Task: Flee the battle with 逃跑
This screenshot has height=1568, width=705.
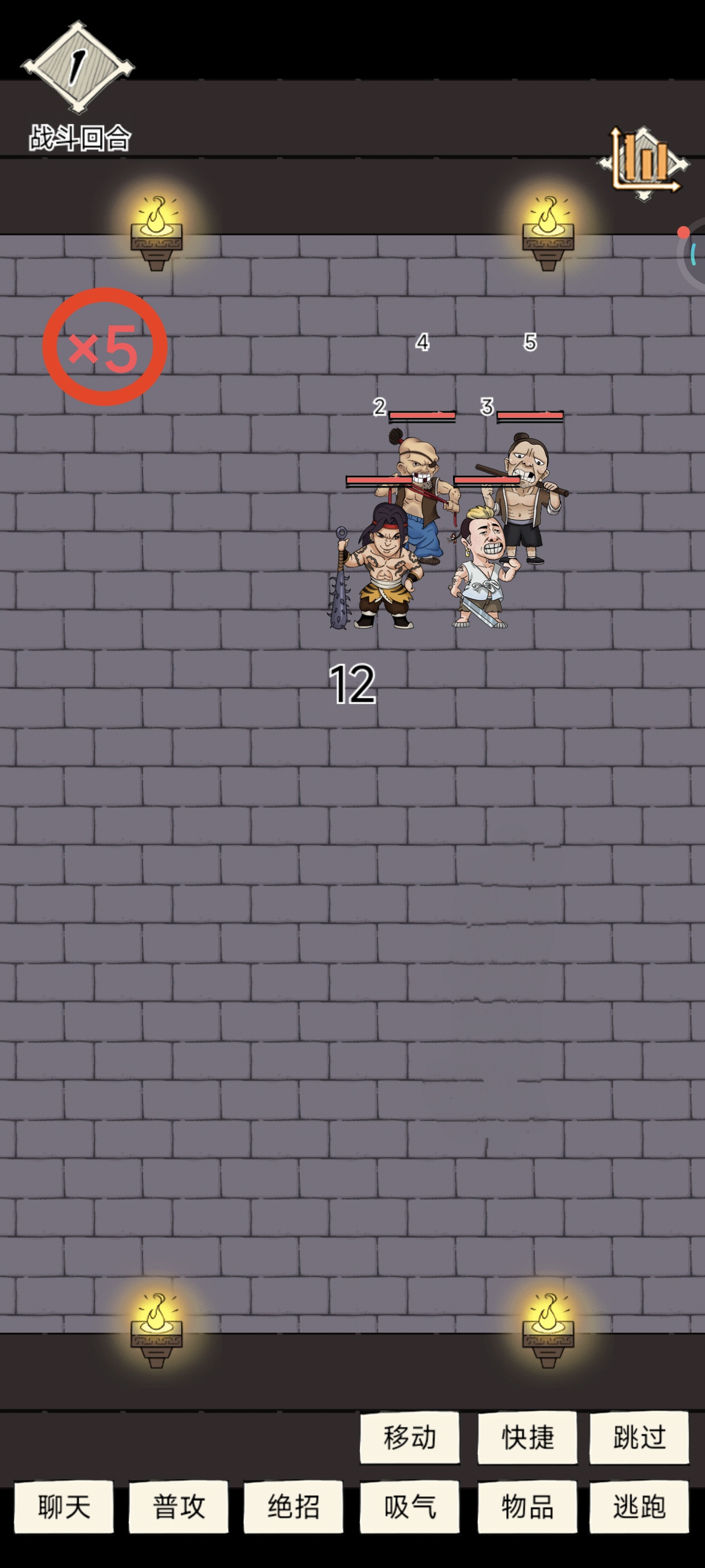Action: point(639,1507)
